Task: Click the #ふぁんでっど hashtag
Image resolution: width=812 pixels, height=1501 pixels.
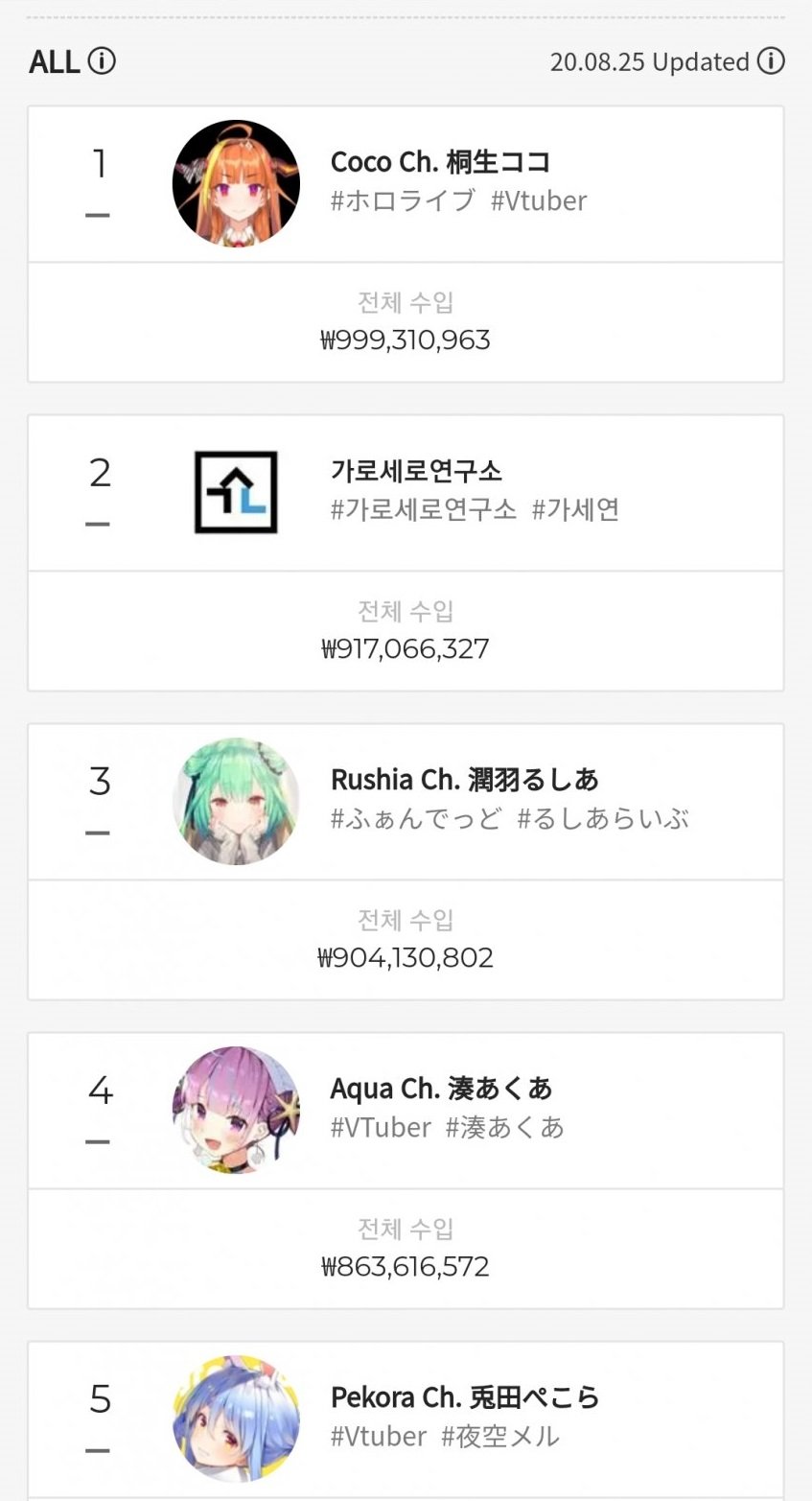Action: click(419, 819)
